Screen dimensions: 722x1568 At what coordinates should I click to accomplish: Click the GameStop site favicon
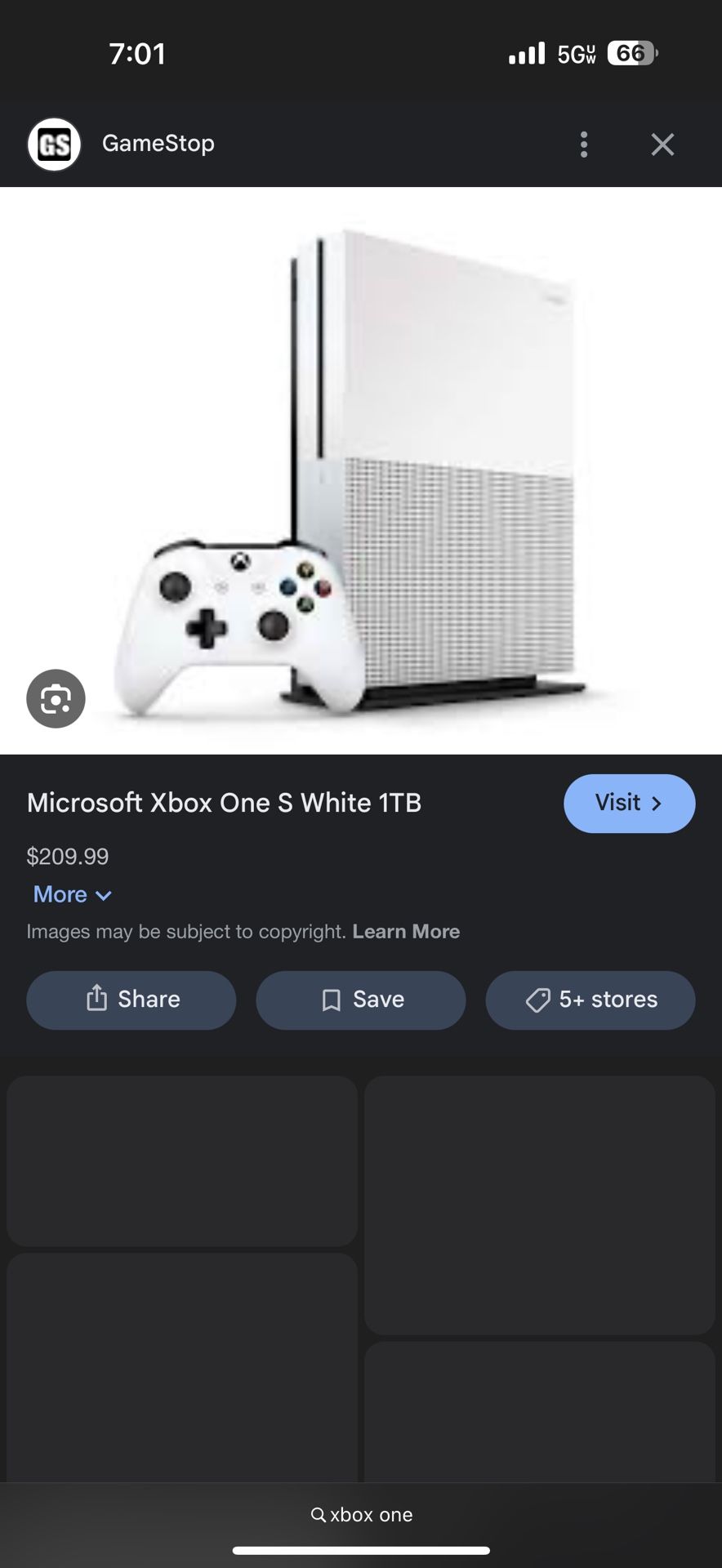54,144
